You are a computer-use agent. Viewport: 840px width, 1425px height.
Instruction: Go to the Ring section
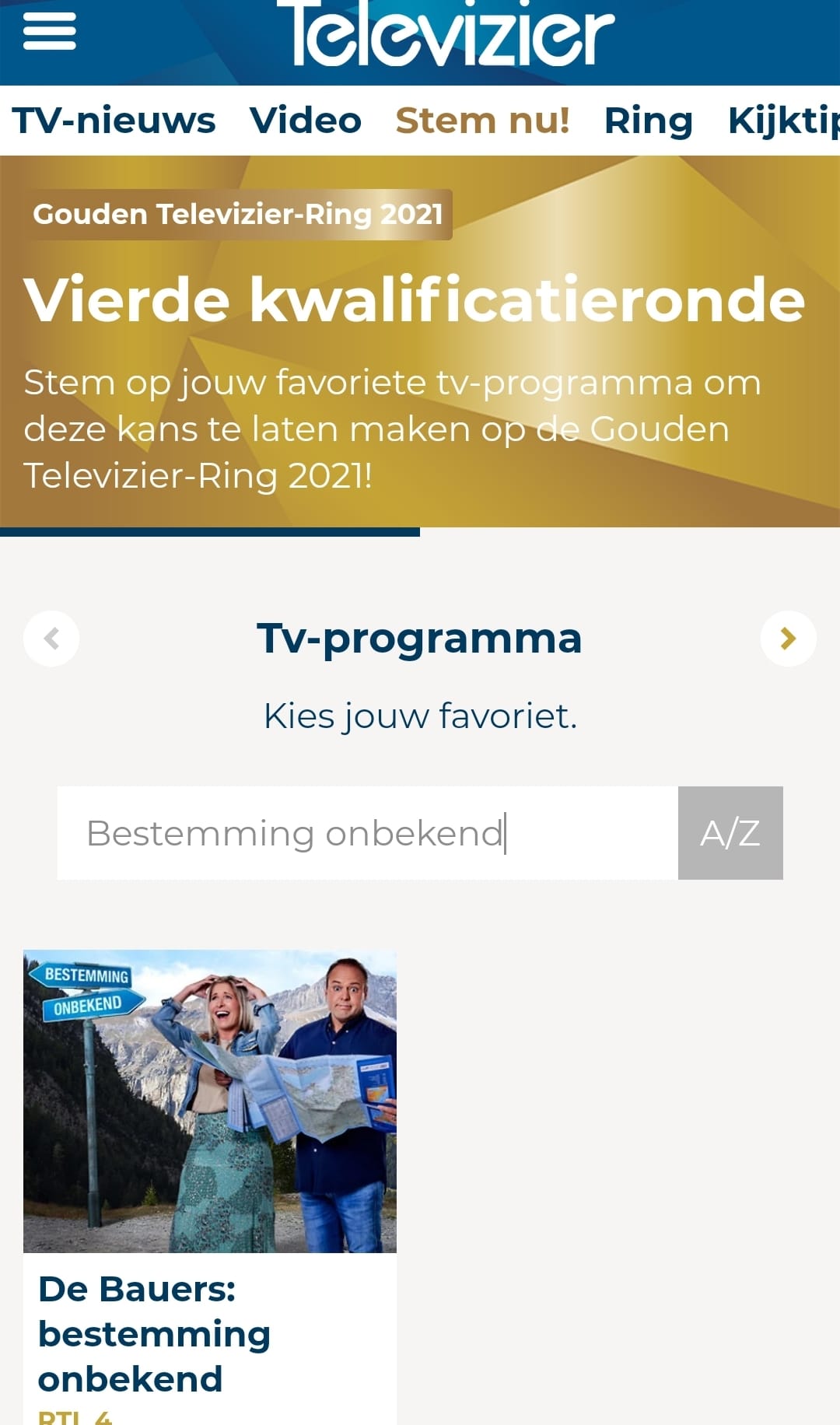click(649, 121)
